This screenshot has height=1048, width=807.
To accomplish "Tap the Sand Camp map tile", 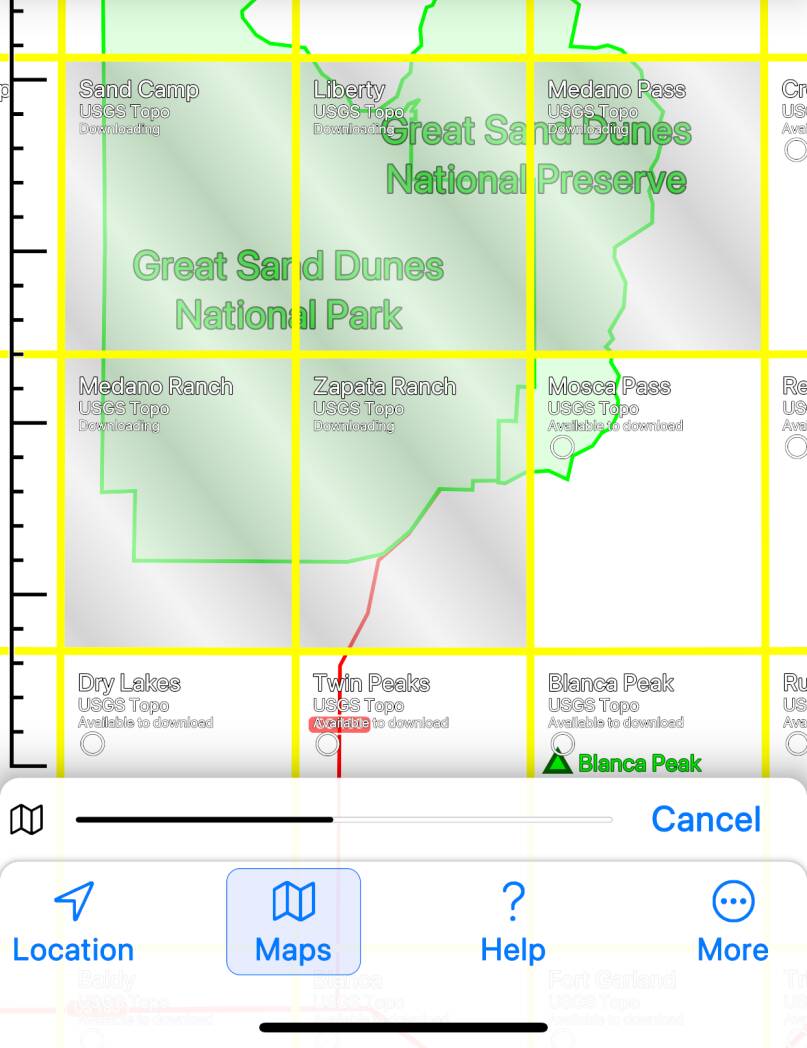I will (178, 205).
